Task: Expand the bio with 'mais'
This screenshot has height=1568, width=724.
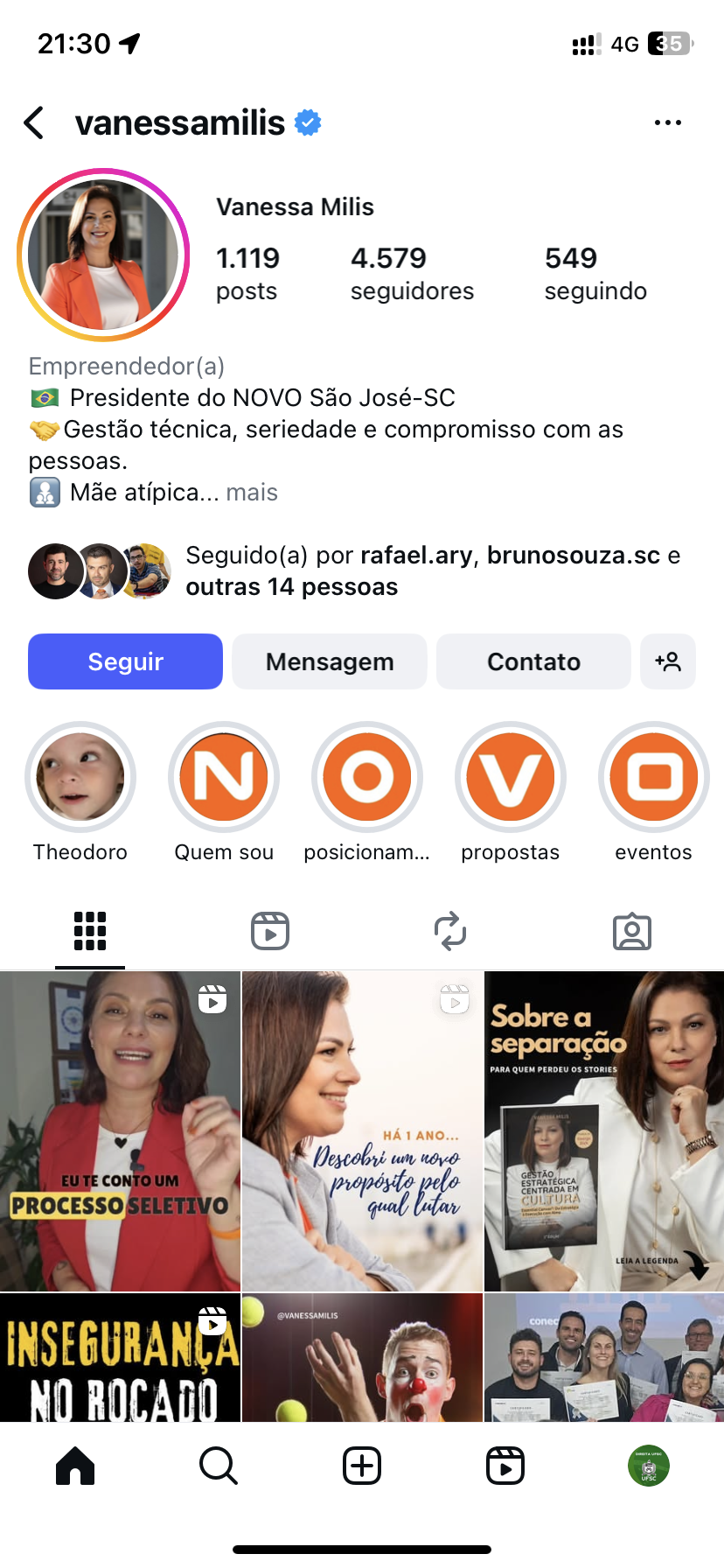Action: (252, 493)
